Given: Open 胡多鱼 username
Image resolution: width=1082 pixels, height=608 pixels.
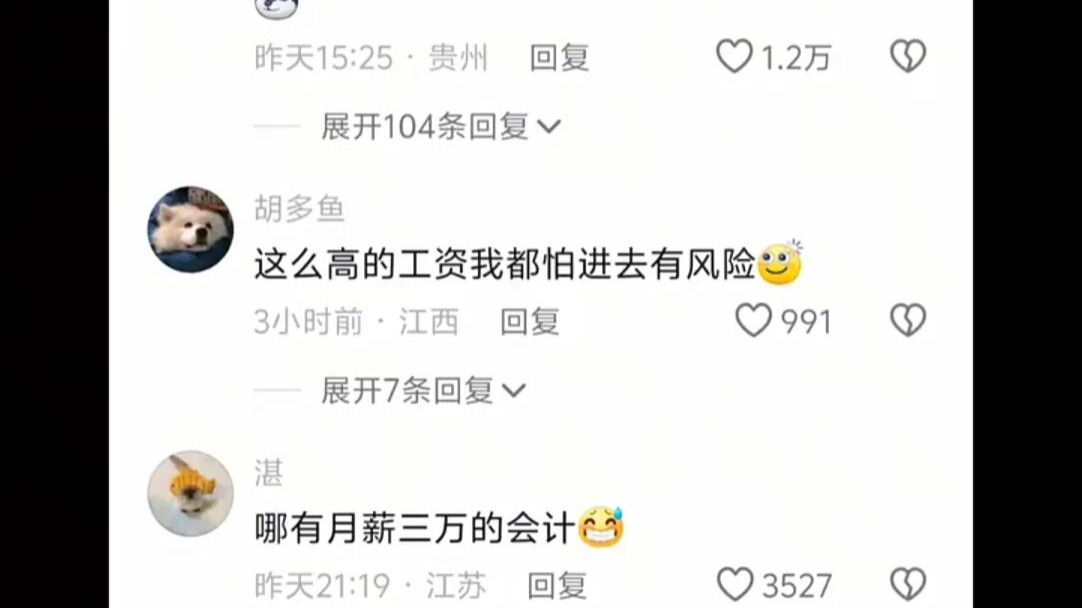Looking at the screenshot, I should coord(299,208).
